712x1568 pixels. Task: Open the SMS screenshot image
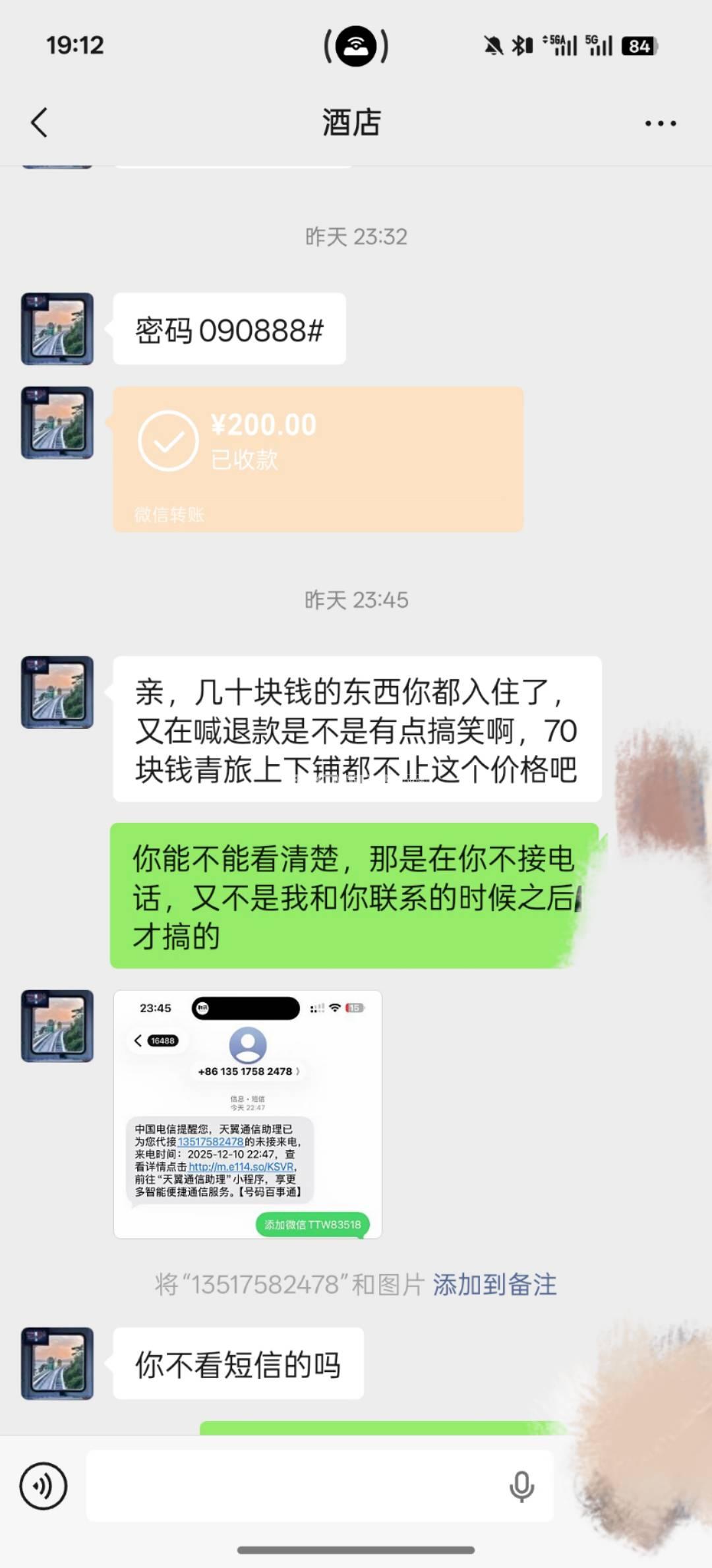click(x=248, y=1114)
